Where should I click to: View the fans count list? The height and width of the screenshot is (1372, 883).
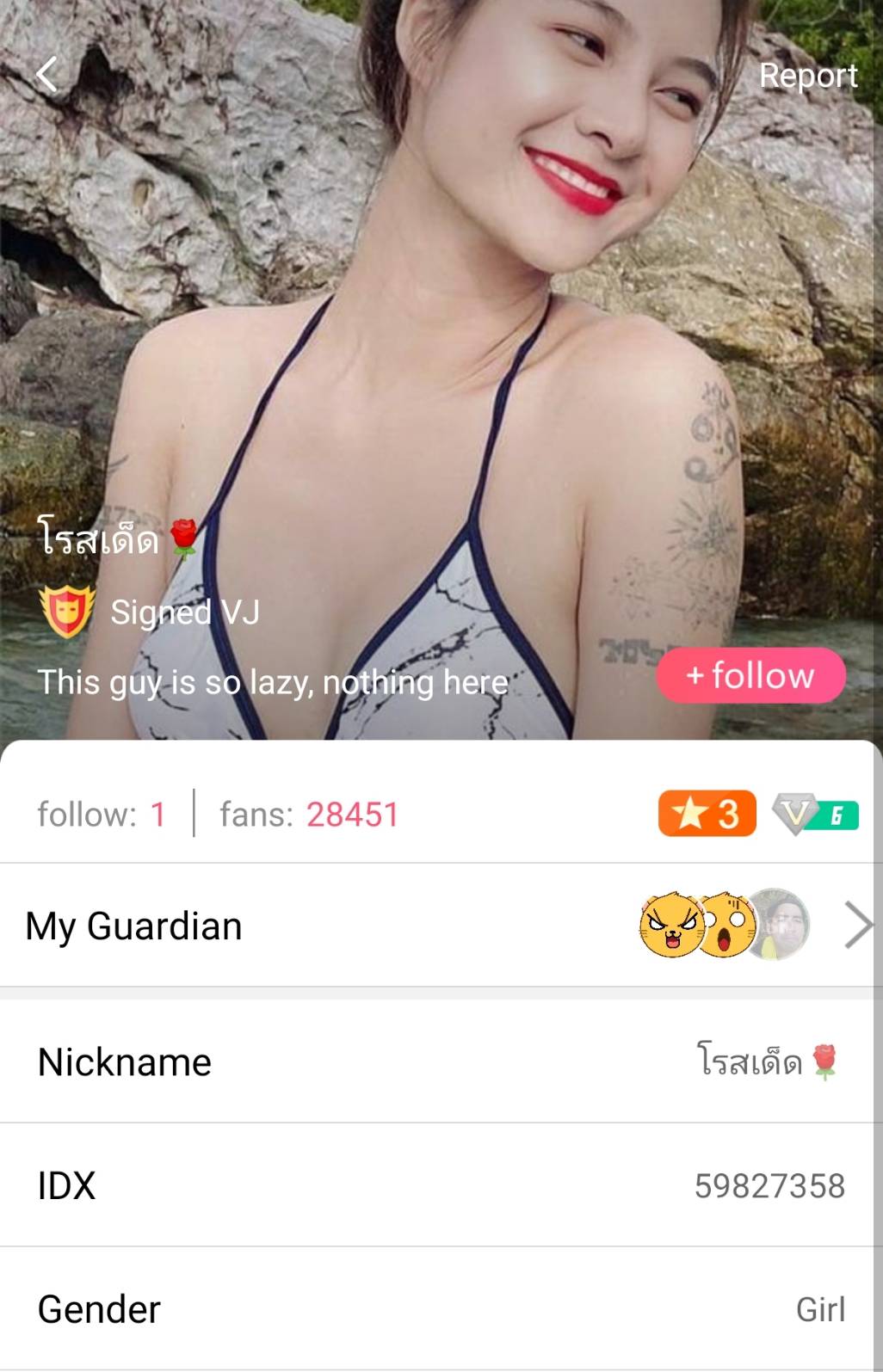click(310, 815)
